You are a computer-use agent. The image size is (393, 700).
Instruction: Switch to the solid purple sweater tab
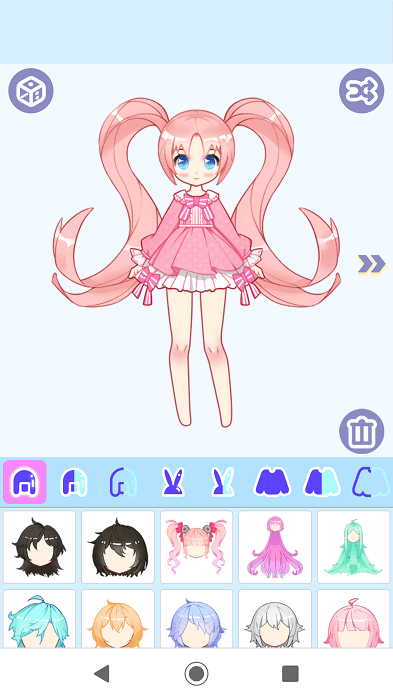coord(272,482)
